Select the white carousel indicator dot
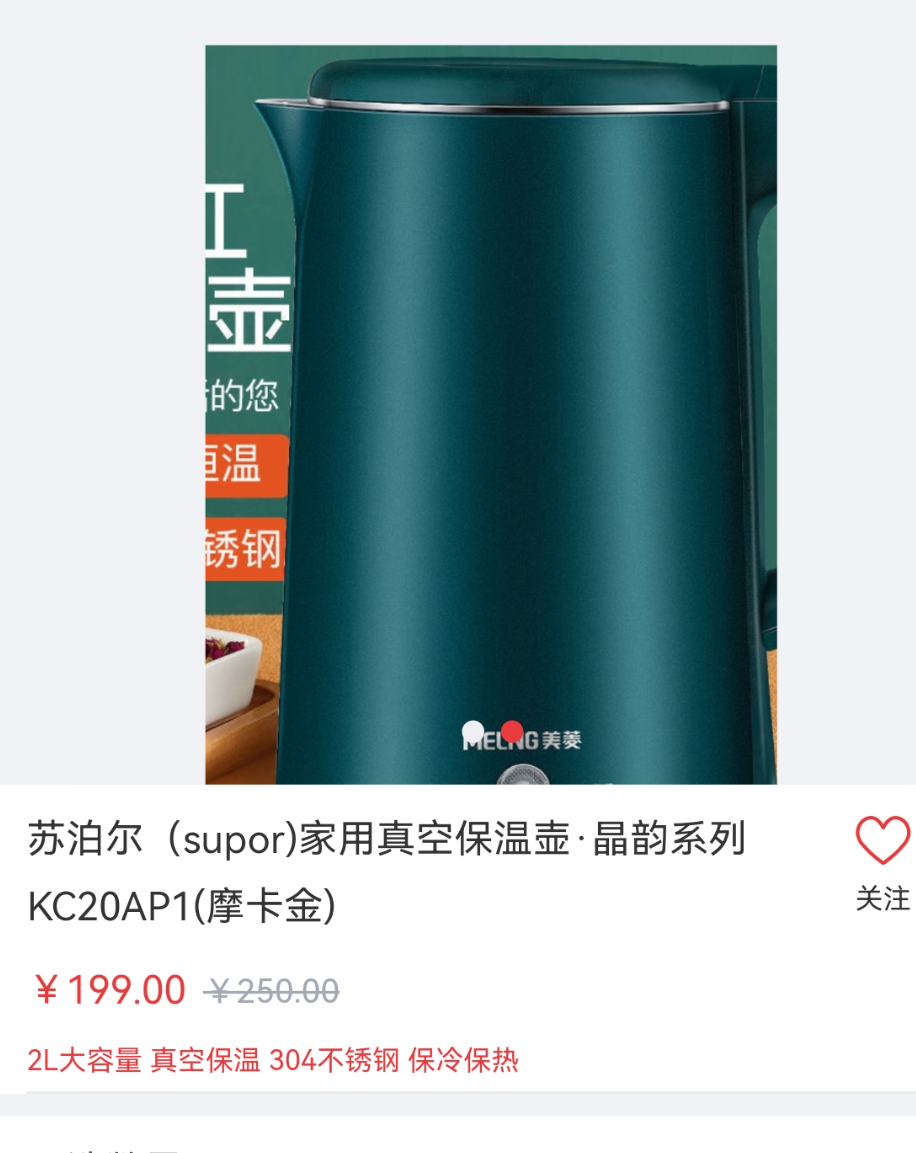The width and height of the screenshot is (916, 1153). point(473,731)
